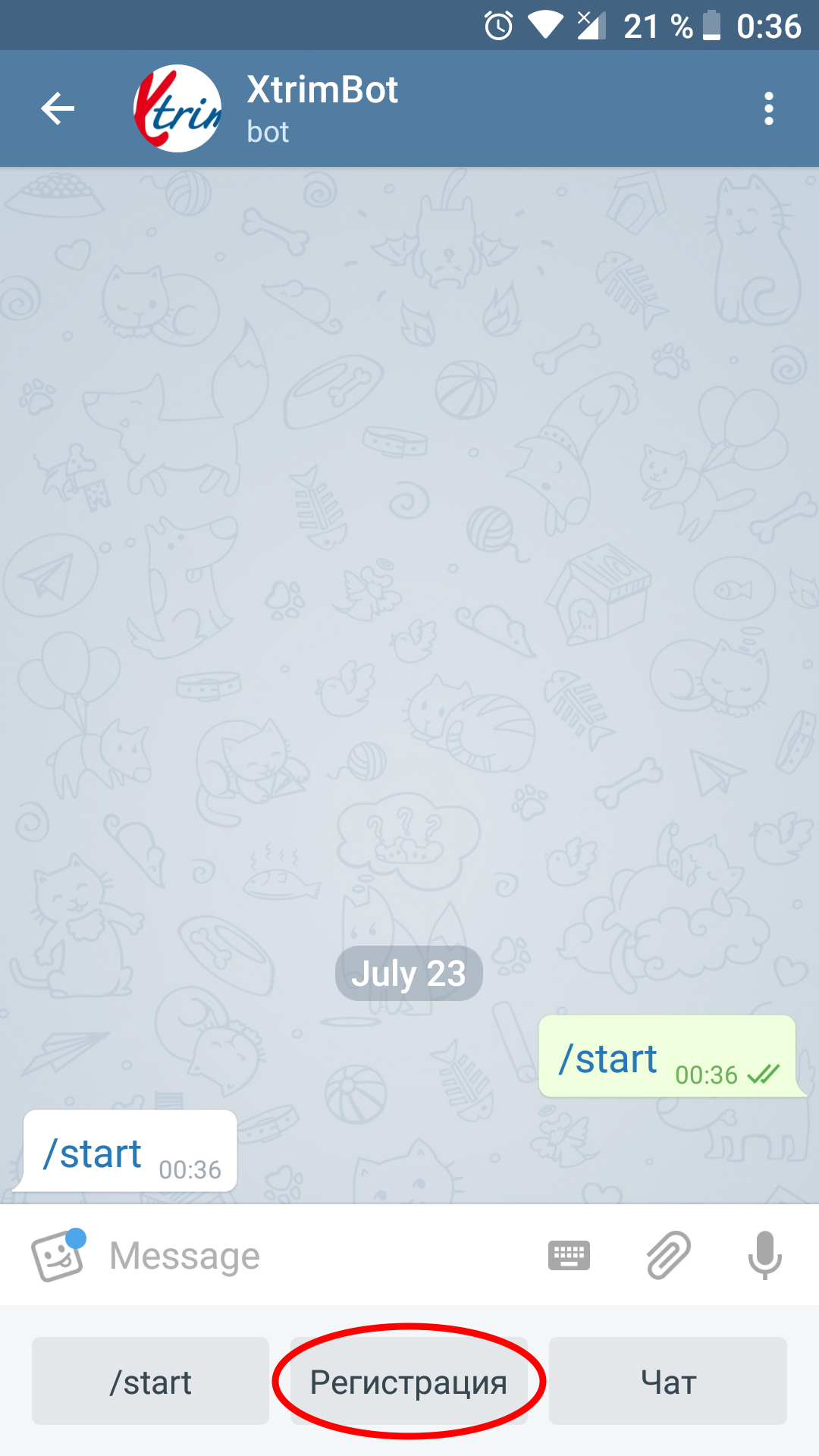Select the Чат bot button

[668, 1382]
